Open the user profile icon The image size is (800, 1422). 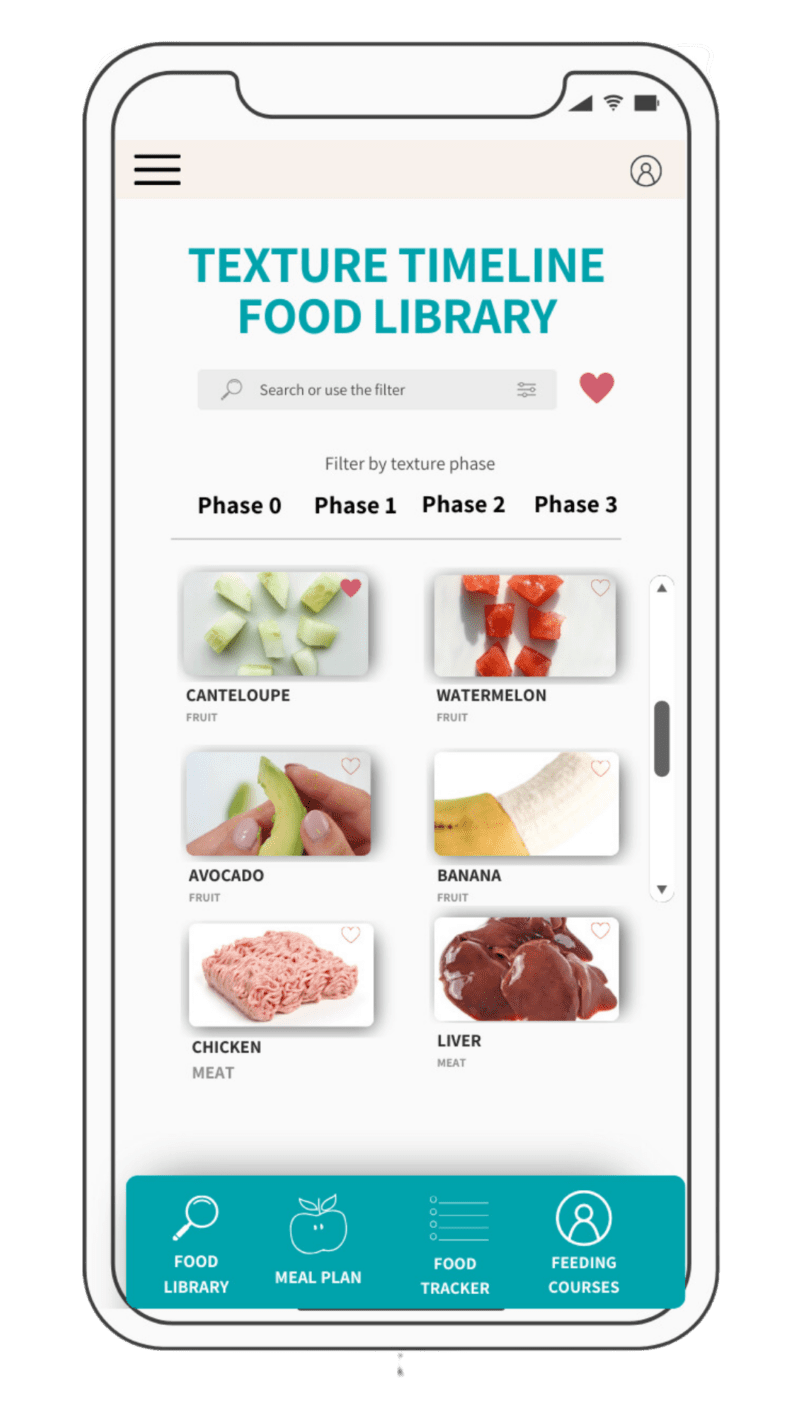646,171
